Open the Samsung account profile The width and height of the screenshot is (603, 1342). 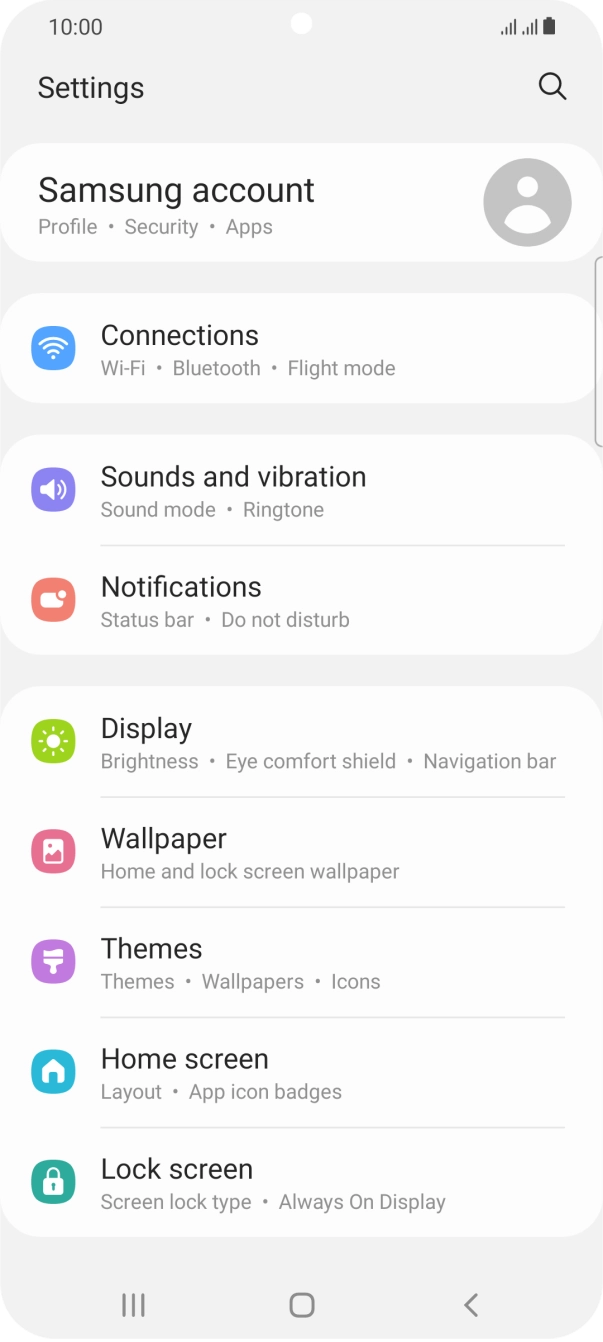click(300, 204)
